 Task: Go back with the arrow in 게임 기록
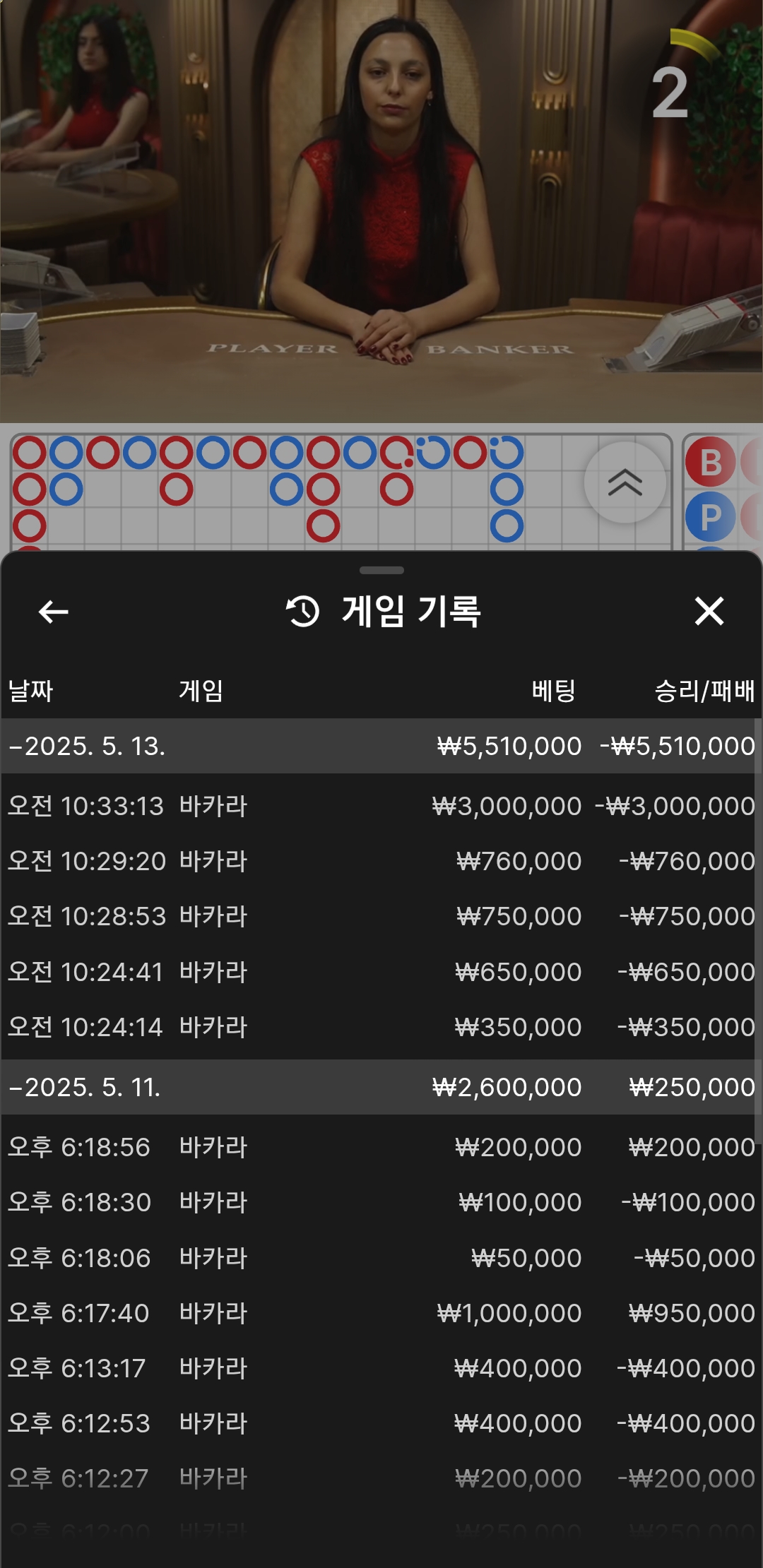click(53, 612)
